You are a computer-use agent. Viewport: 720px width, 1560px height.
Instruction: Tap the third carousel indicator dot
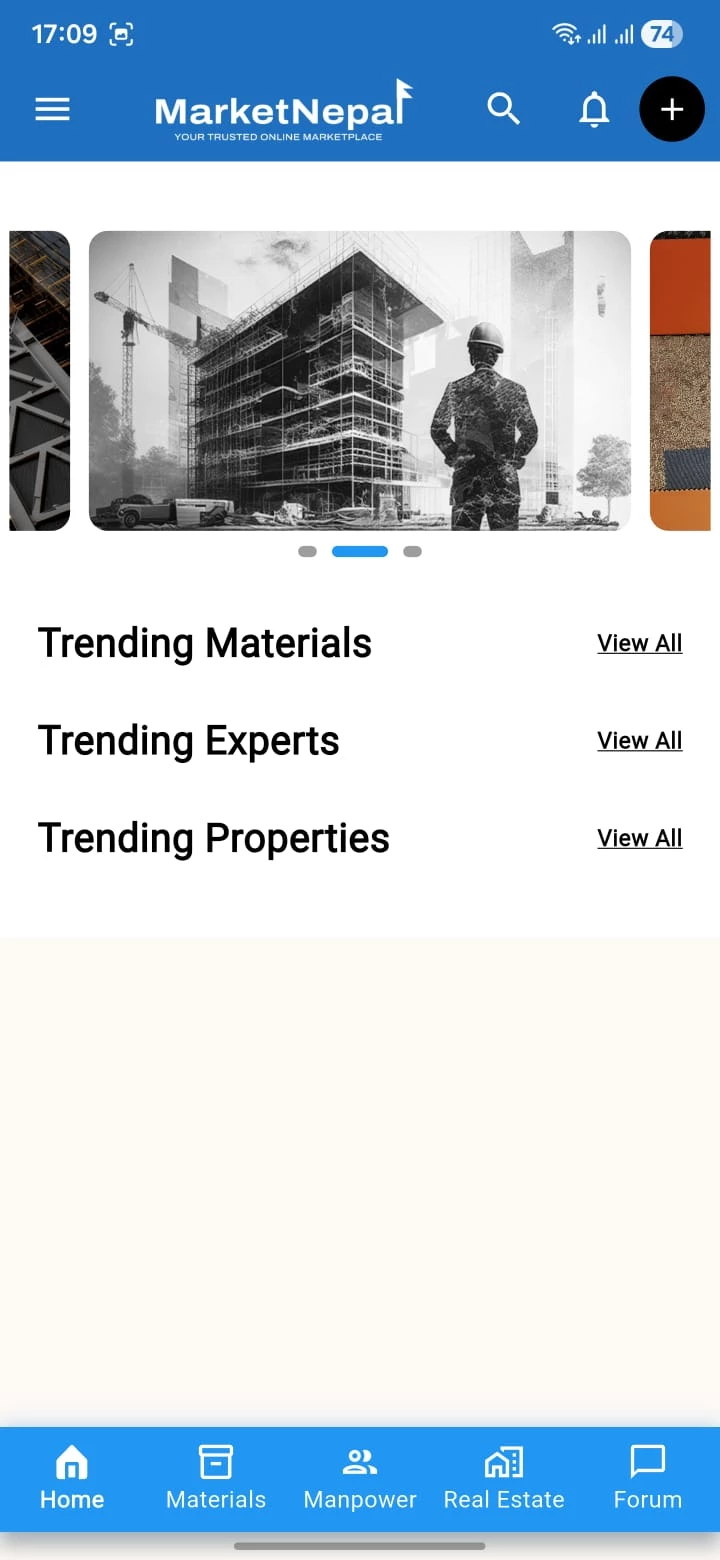(412, 551)
